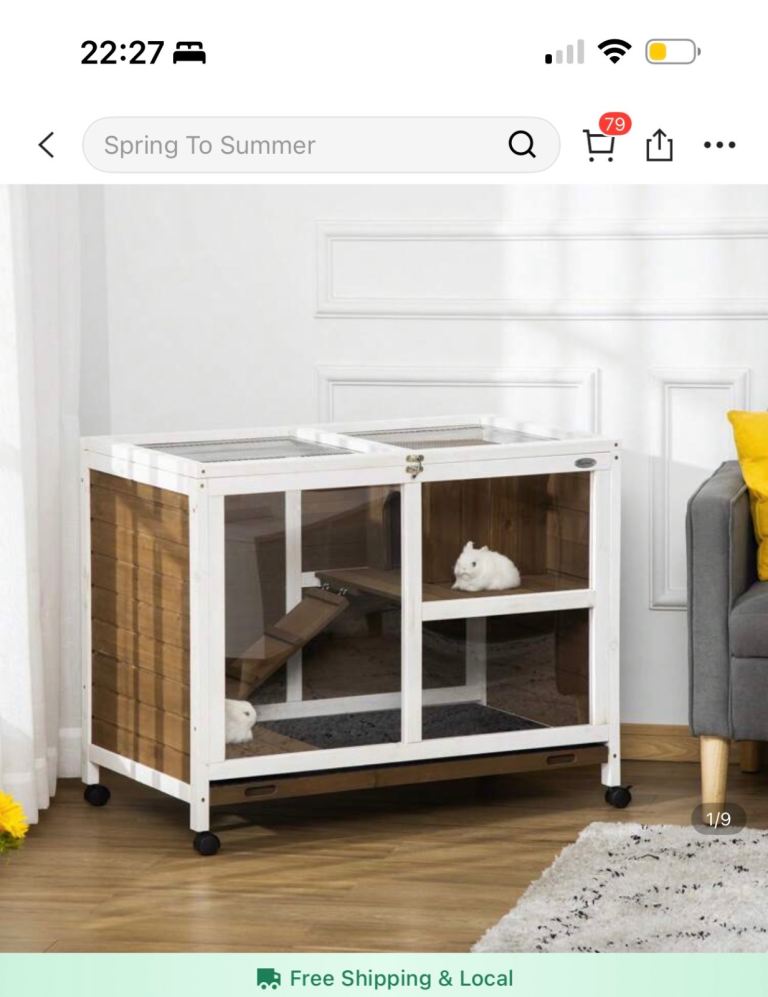
Task: Share this product
Action: click(x=659, y=145)
